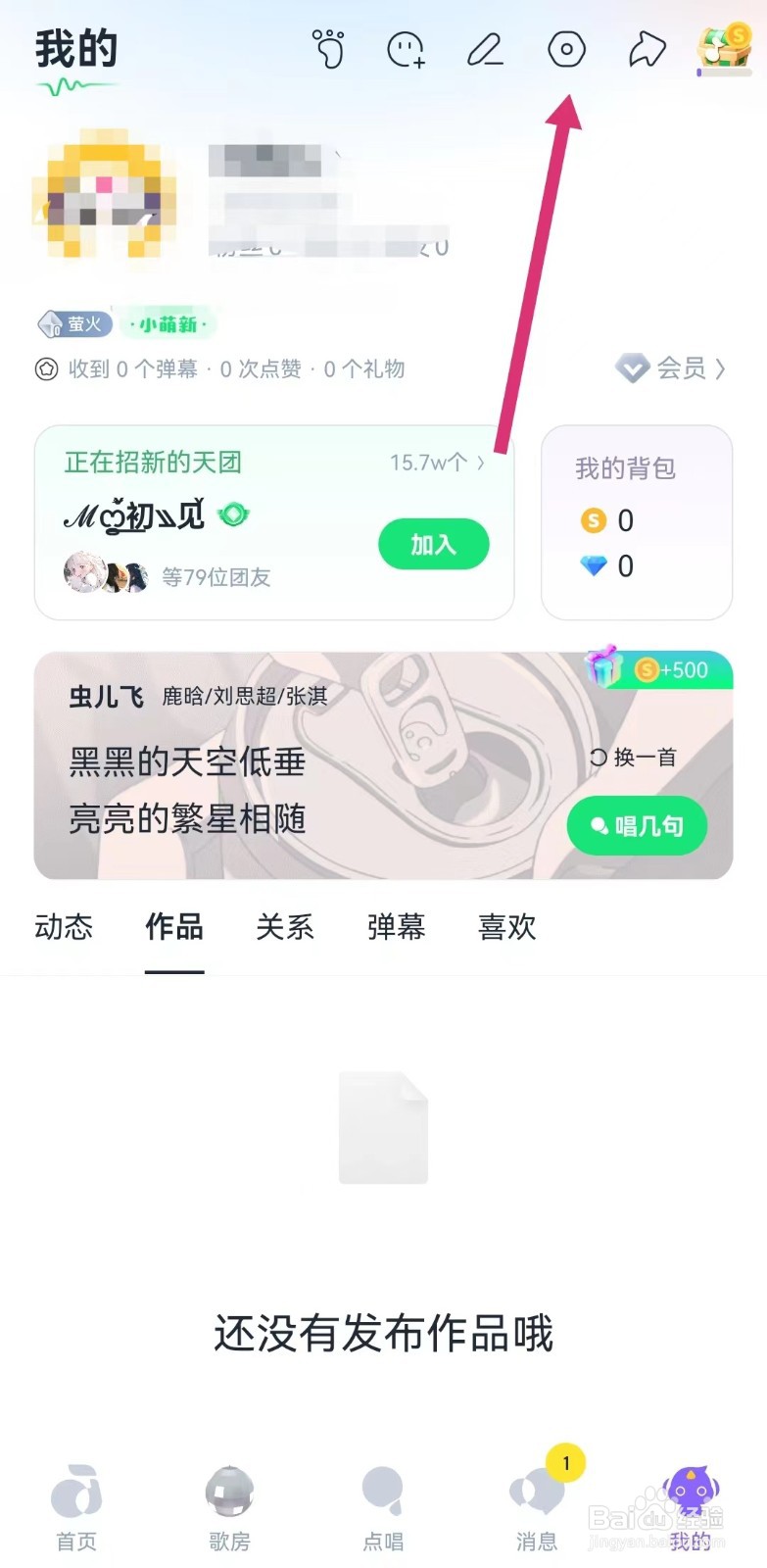Open the visitors footprint icon
Viewport: 767px width, 1568px height.
[328, 51]
